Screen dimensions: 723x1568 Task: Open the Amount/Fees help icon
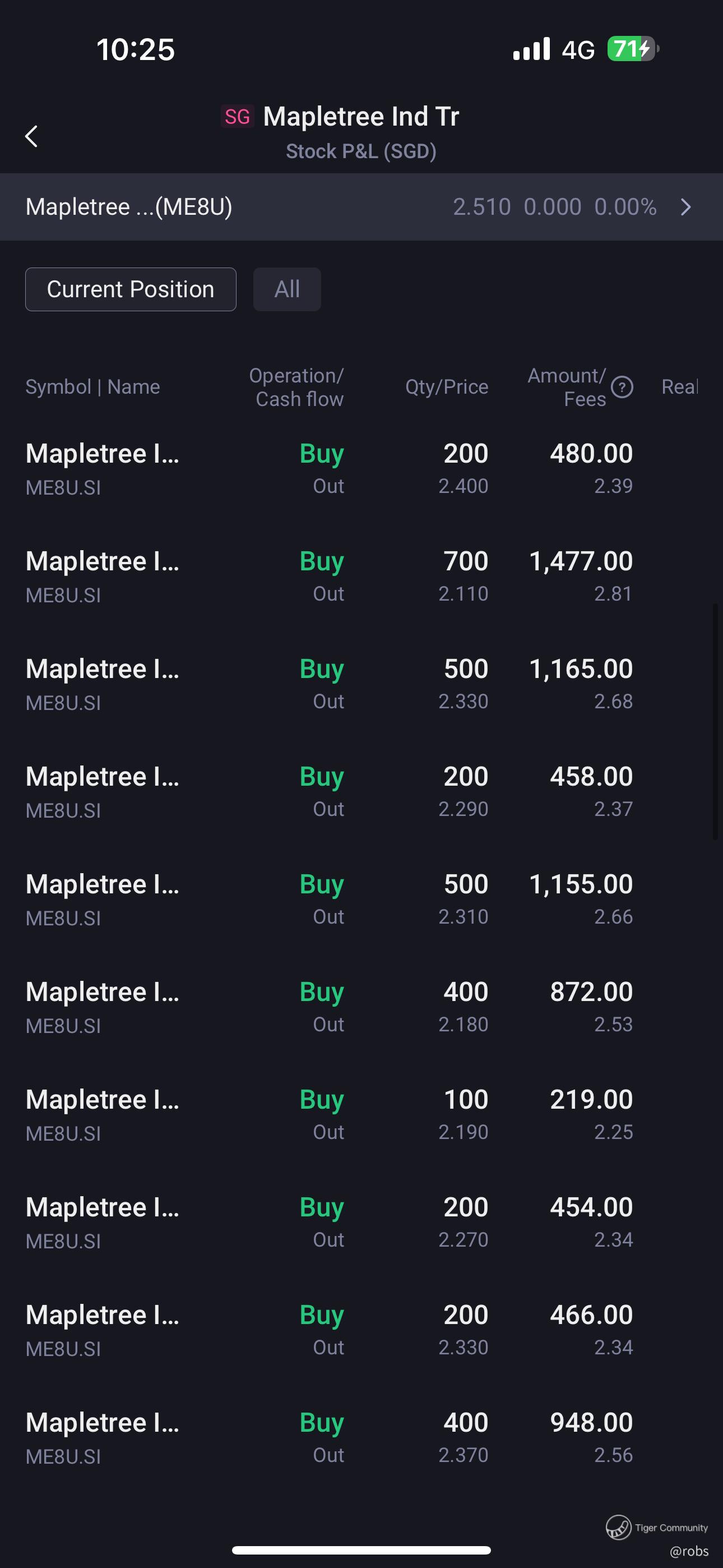point(622,387)
